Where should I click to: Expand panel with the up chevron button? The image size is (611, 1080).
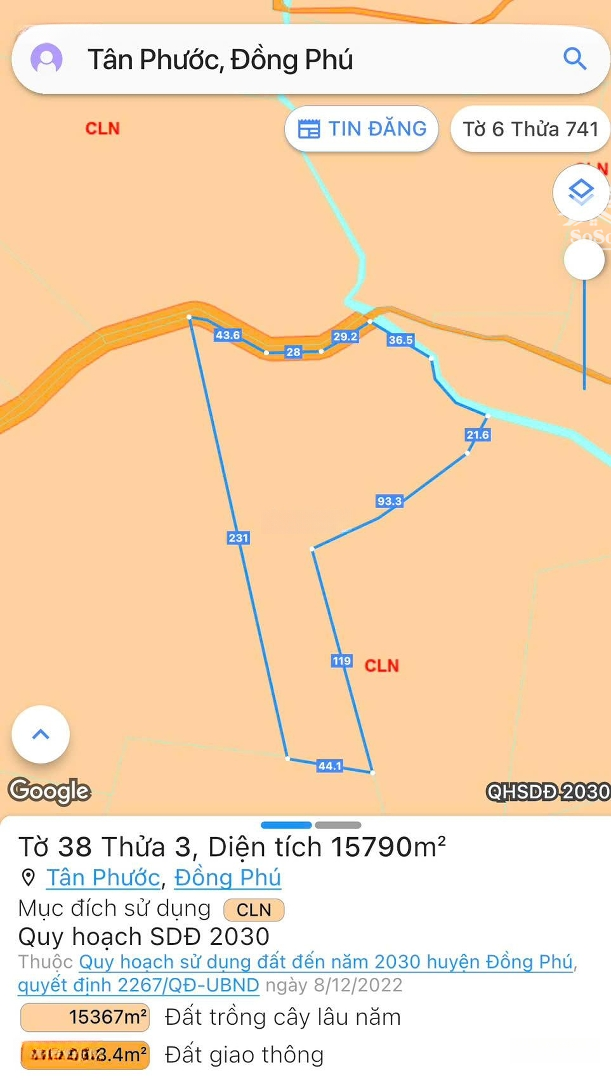(41, 734)
